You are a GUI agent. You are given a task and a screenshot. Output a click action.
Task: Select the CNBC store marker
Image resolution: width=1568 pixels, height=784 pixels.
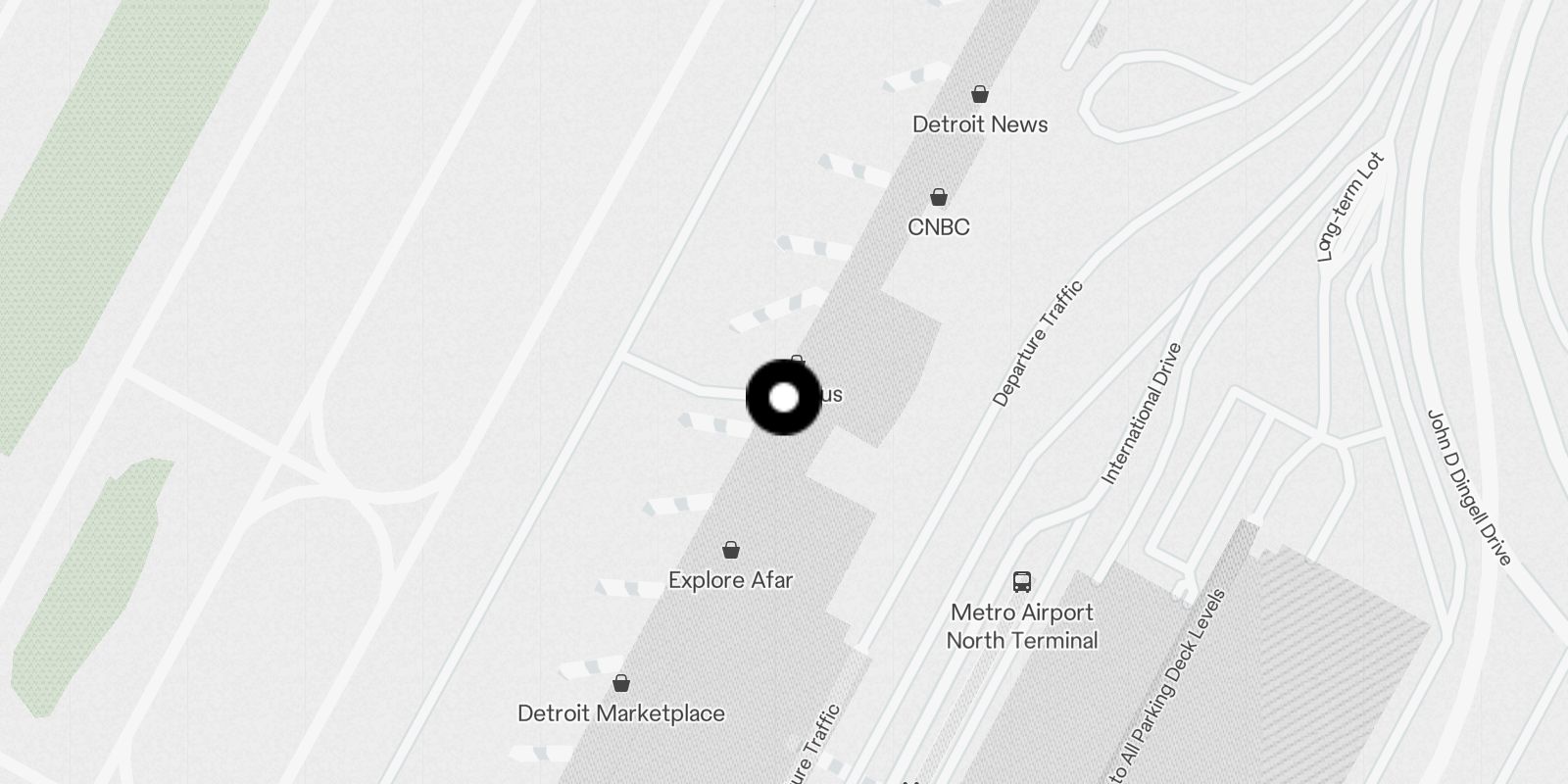(x=939, y=197)
